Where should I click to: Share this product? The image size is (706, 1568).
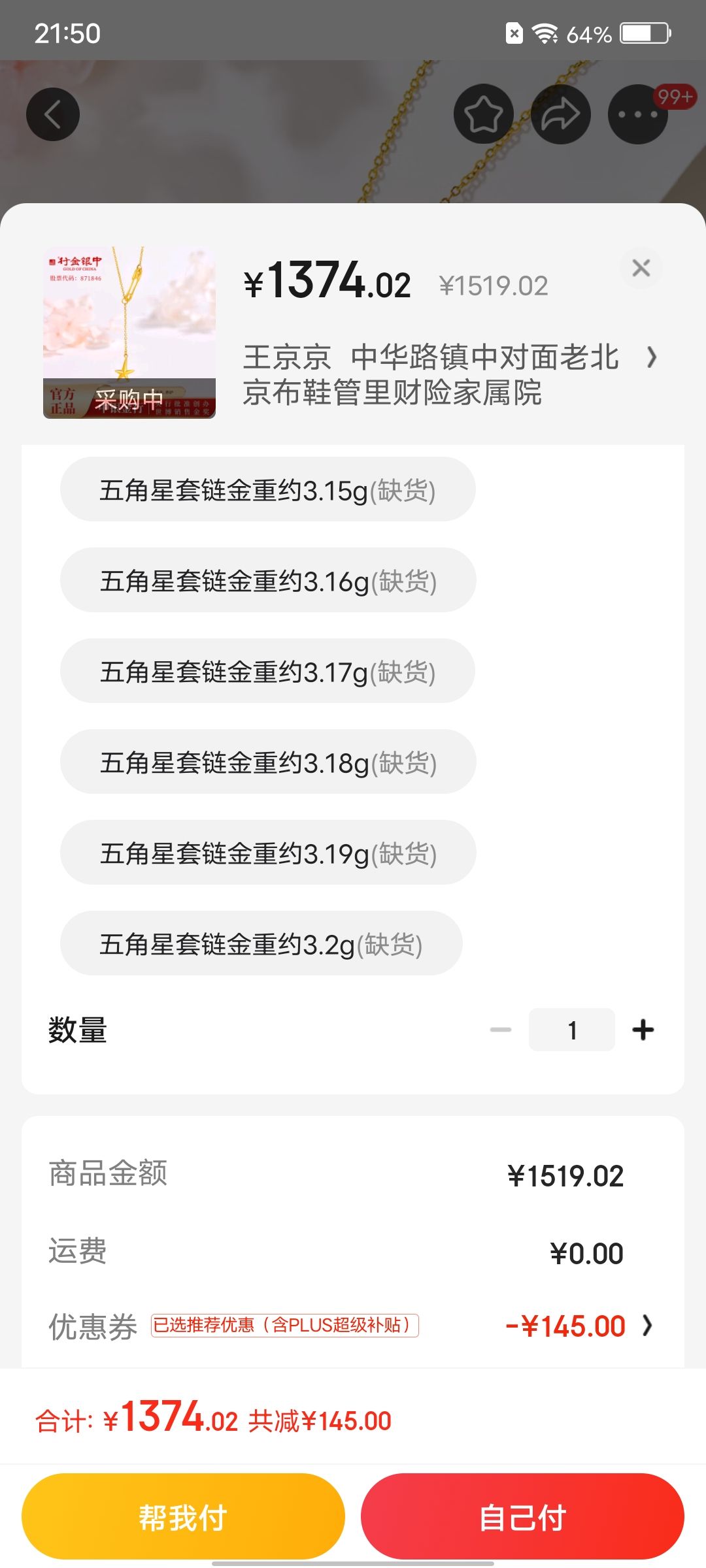(x=561, y=114)
